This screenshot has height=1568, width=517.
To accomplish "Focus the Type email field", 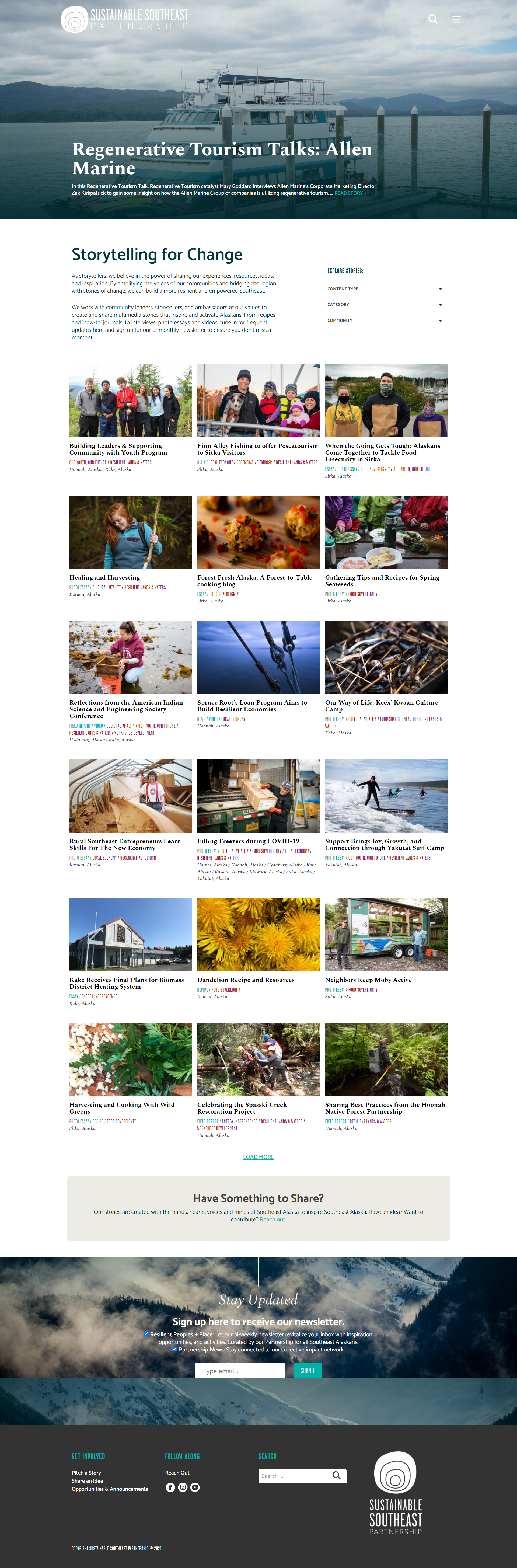I will point(240,1370).
